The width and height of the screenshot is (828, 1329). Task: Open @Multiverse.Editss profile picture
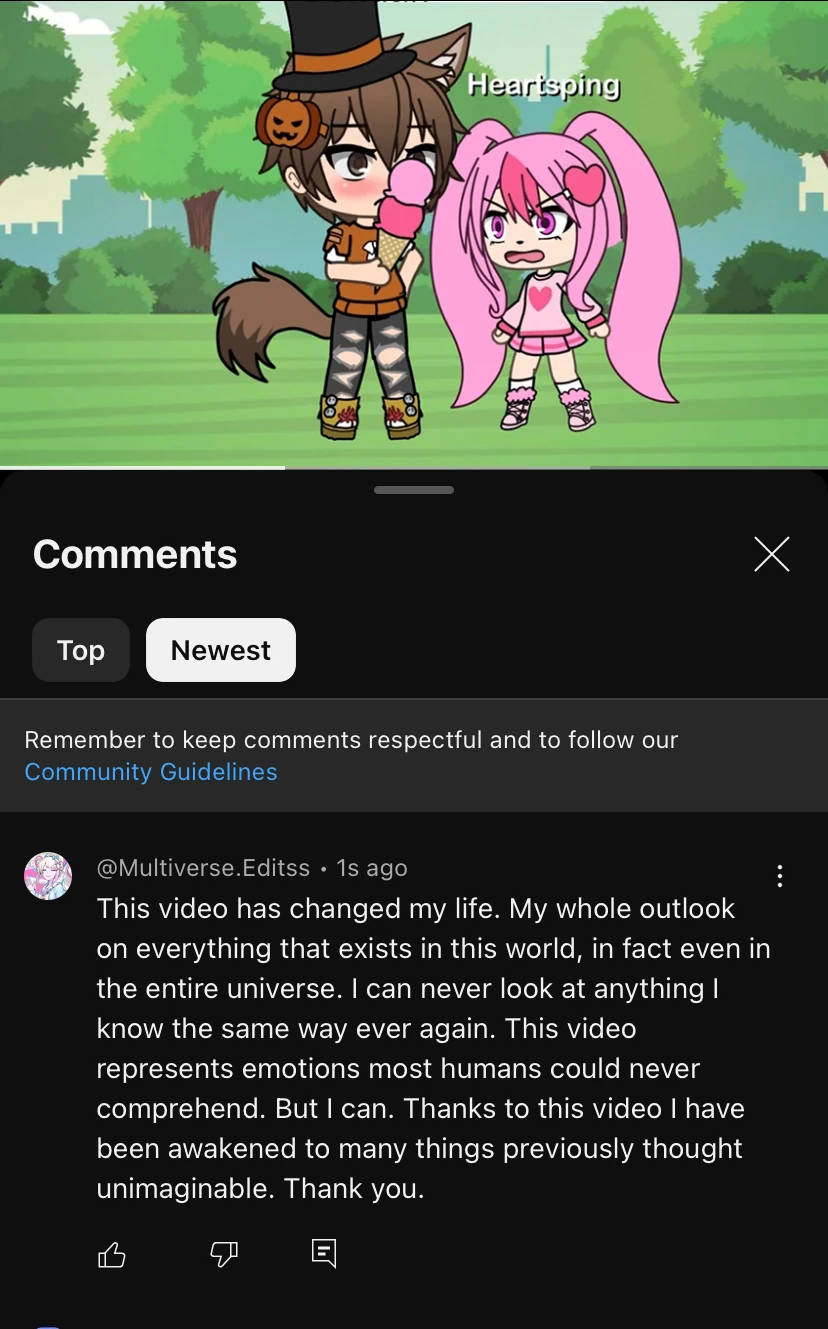(x=48, y=876)
